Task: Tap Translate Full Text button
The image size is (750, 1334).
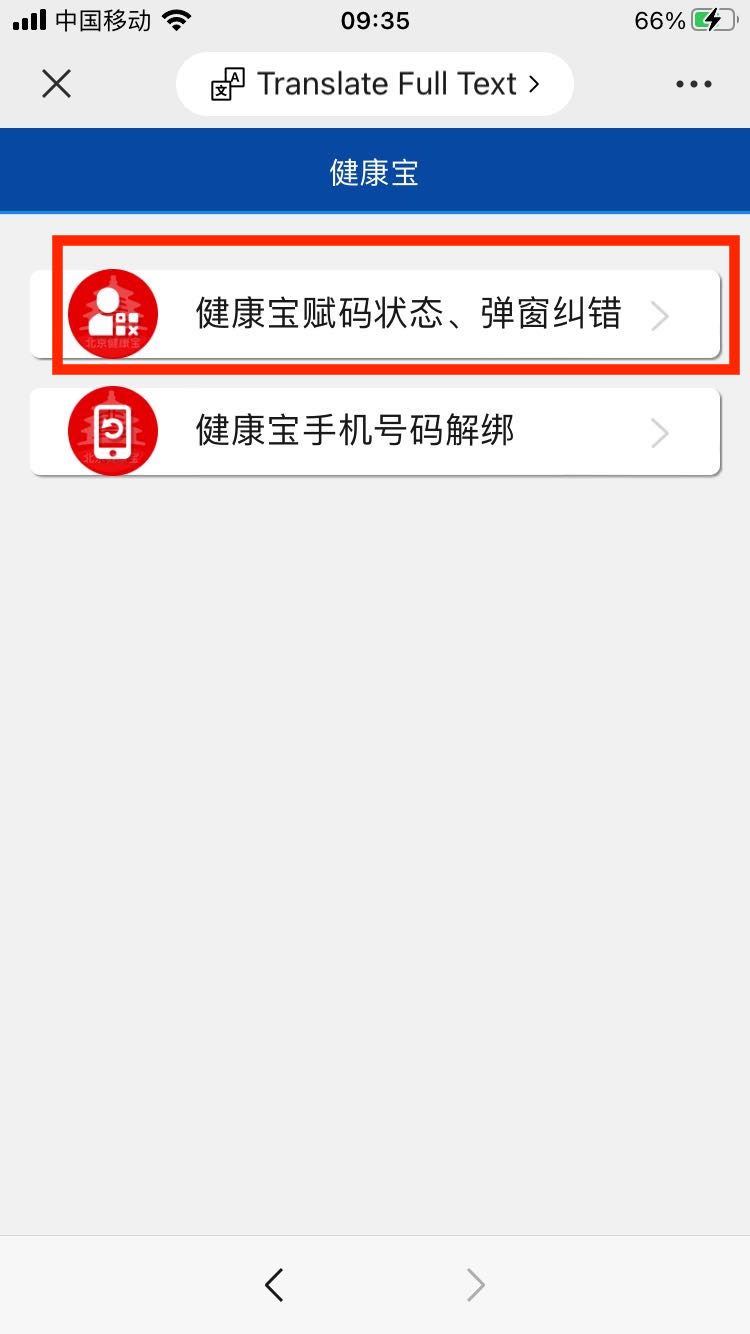Action: 375,84
